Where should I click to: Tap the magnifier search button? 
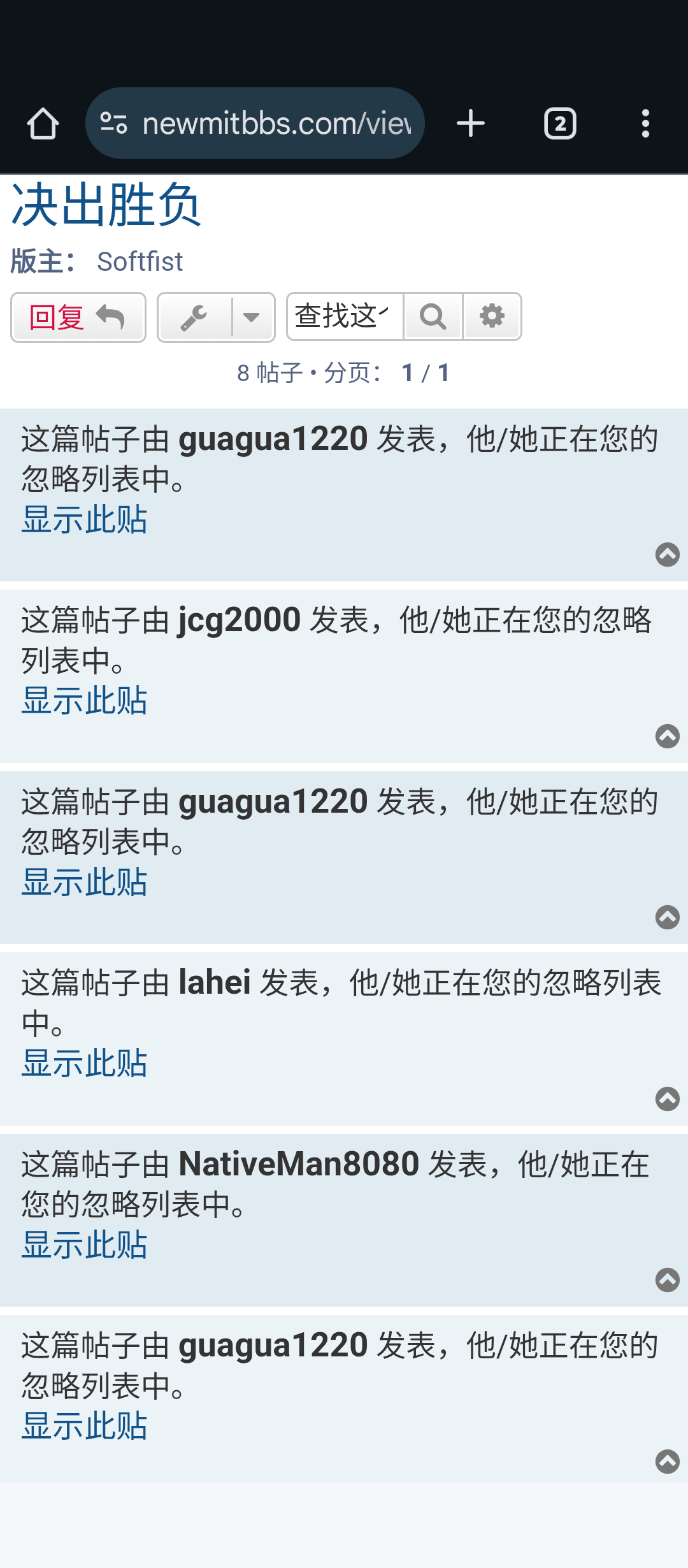point(433,316)
